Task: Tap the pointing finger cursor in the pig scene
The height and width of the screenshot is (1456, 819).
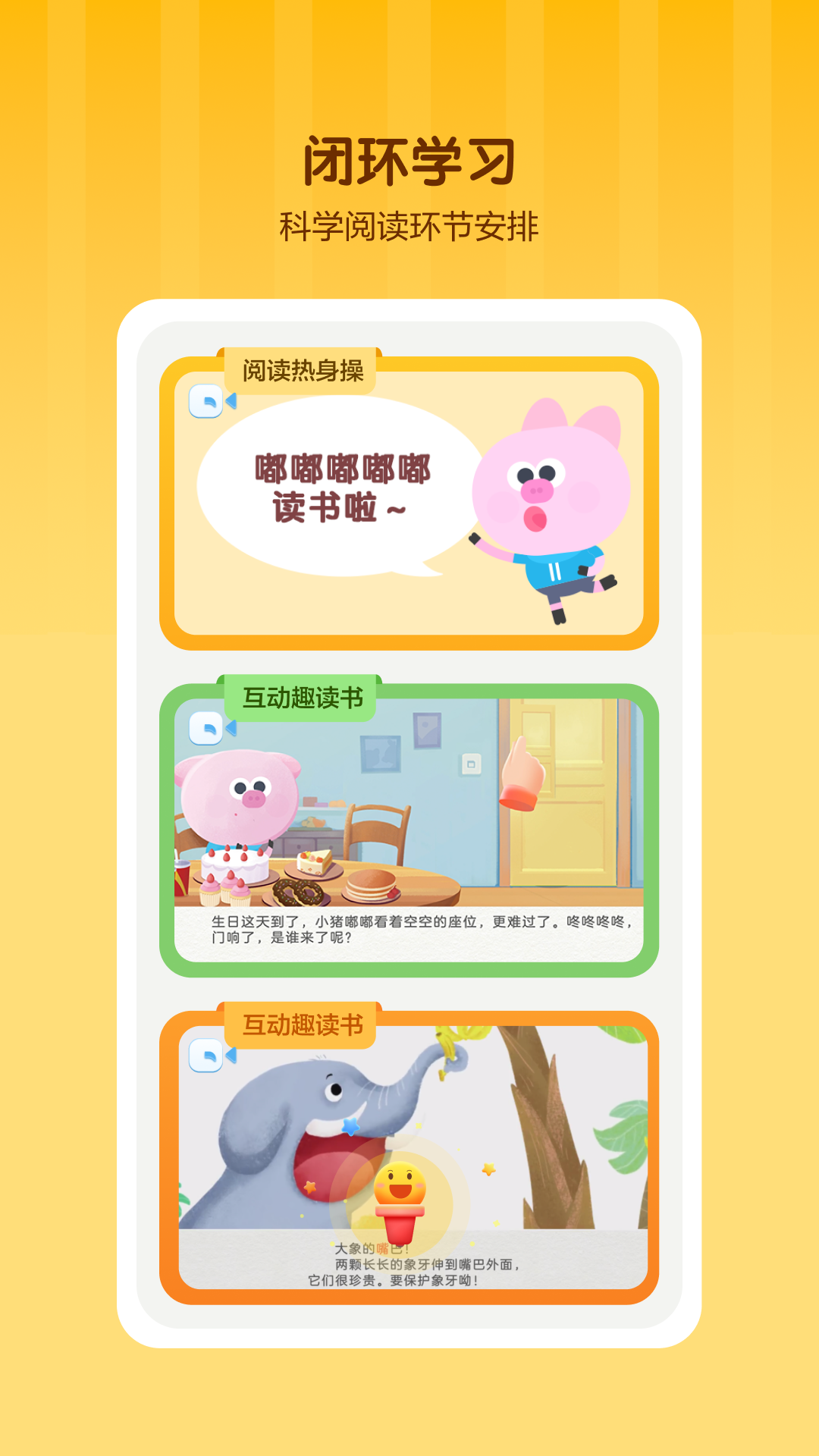Action: [x=522, y=775]
